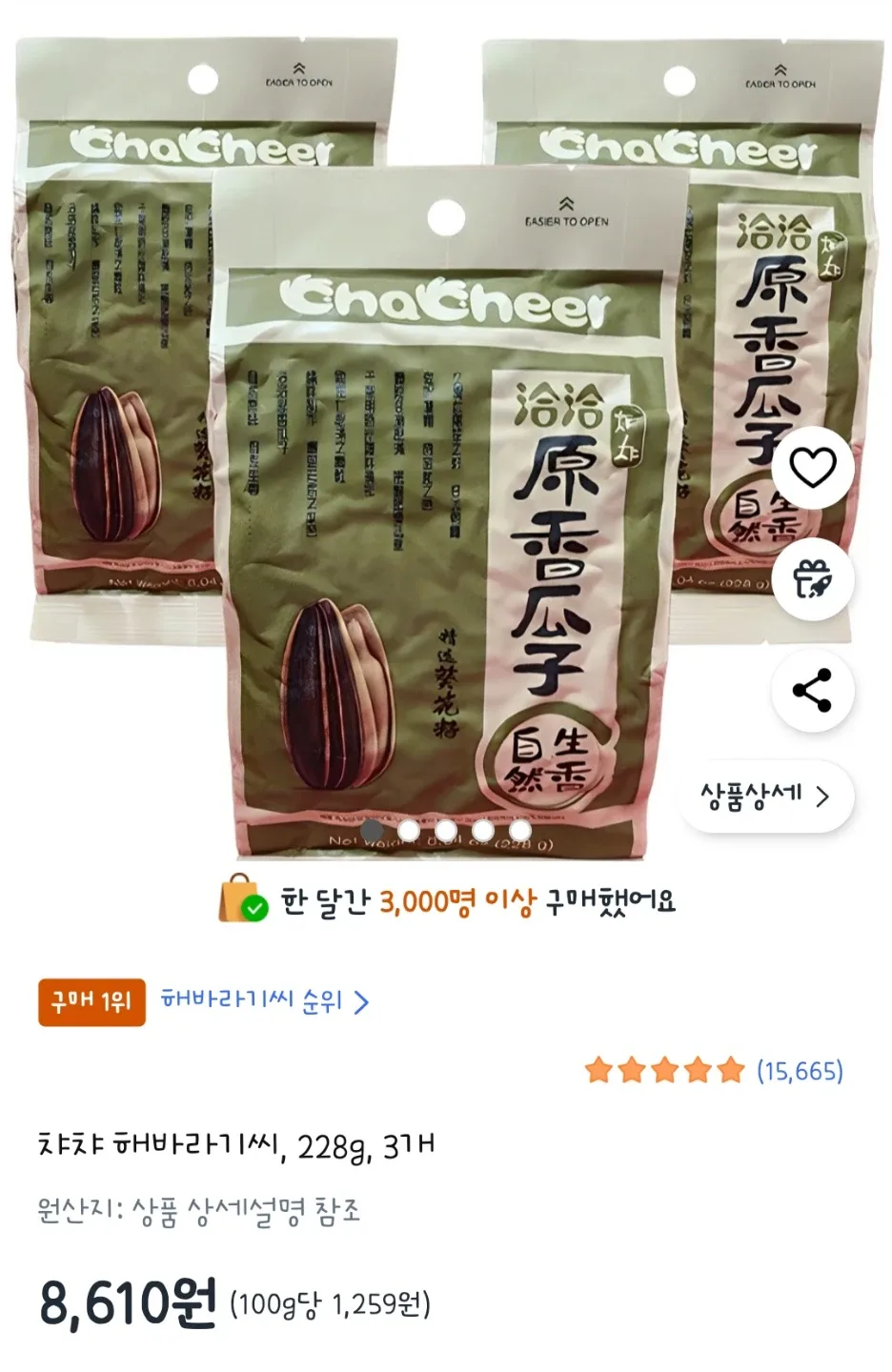
Task: Open the 해바라기씨 순위 ranking link
Action: [x=264, y=1001]
